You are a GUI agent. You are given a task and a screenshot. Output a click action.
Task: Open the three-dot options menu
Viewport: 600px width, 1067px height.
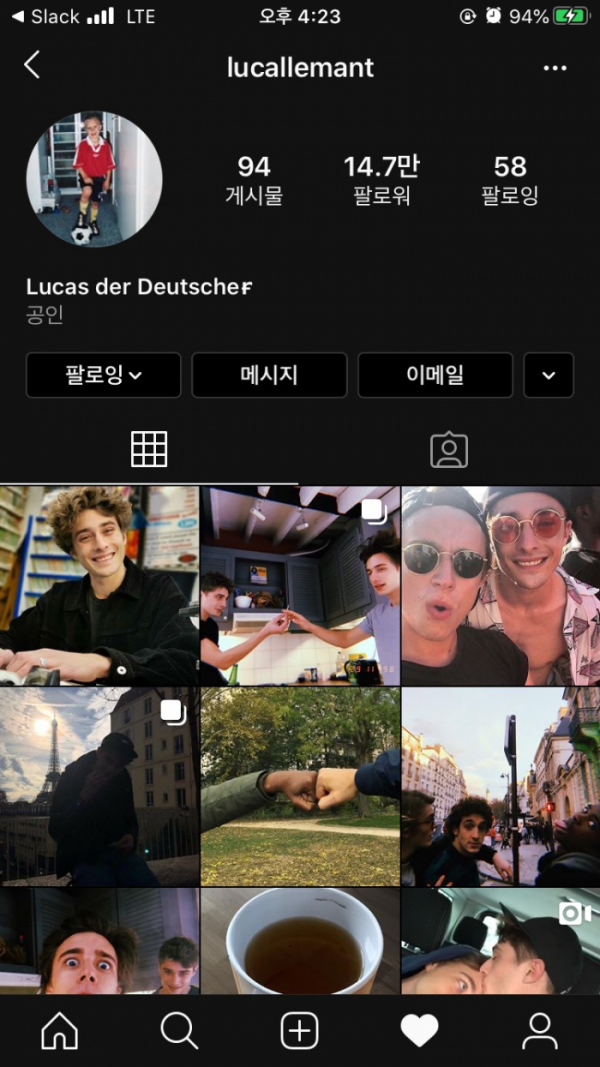click(x=555, y=68)
